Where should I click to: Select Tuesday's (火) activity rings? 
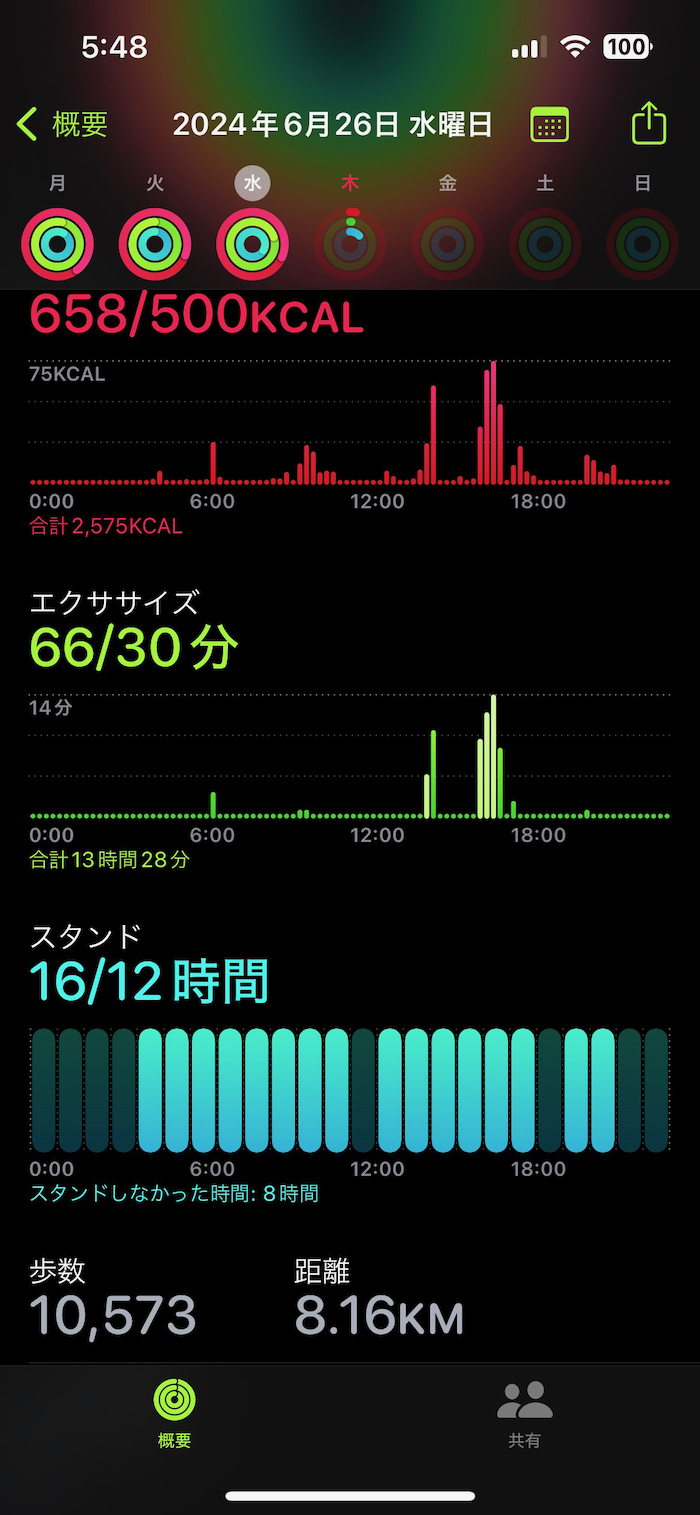pyautogui.click(x=155, y=243)
